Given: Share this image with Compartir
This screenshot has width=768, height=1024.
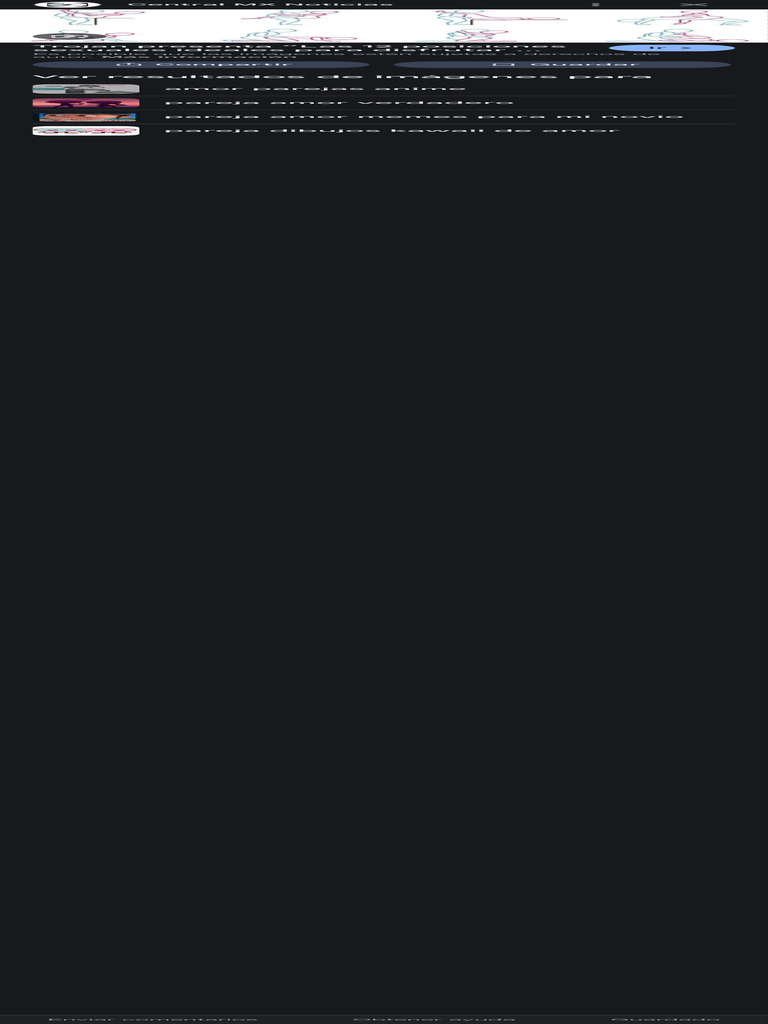Looking at the screenshot, I should point(200,65).
